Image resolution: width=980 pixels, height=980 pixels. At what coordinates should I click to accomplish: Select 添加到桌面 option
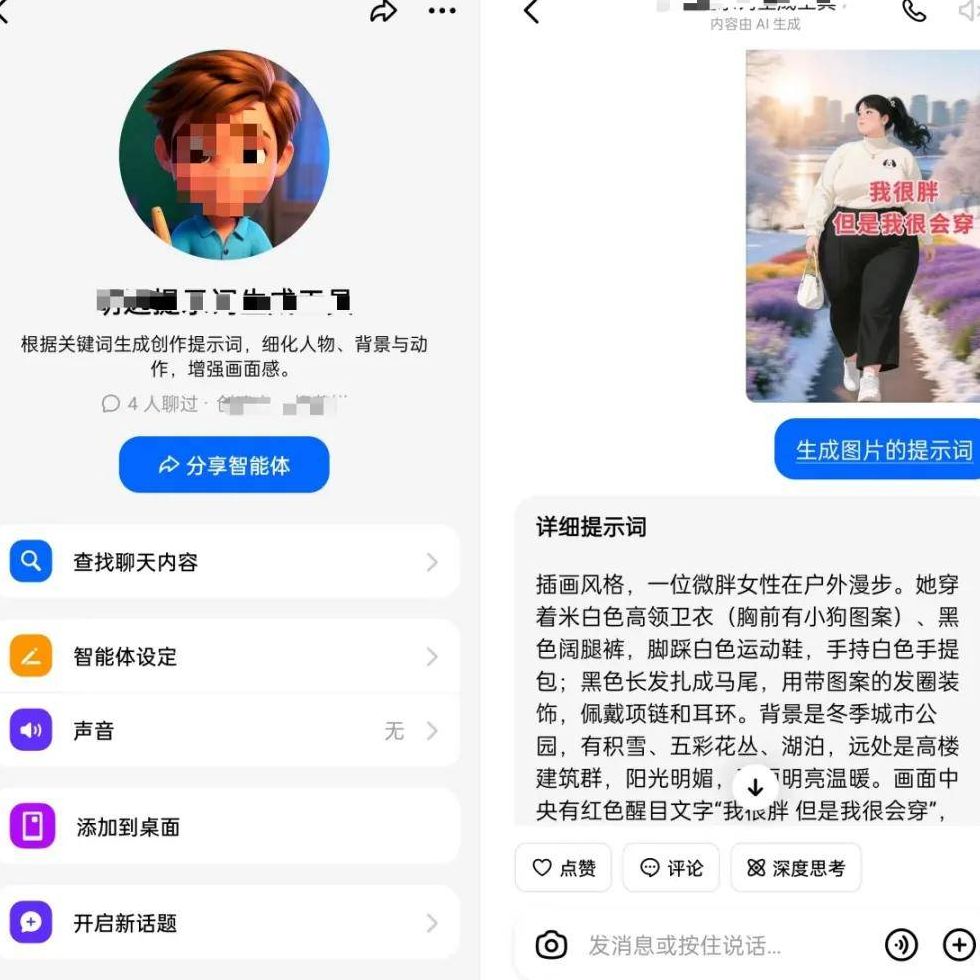point(230,826)
